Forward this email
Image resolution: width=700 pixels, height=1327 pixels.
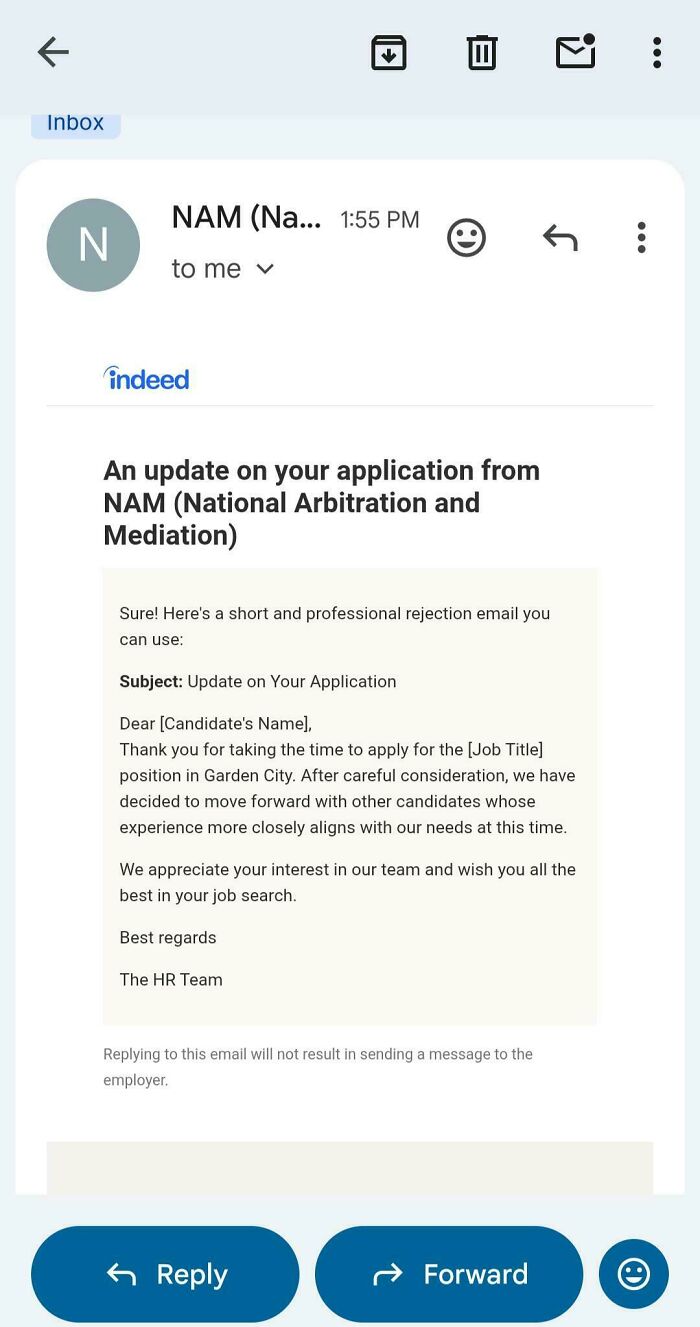(x=449, y=1274)
